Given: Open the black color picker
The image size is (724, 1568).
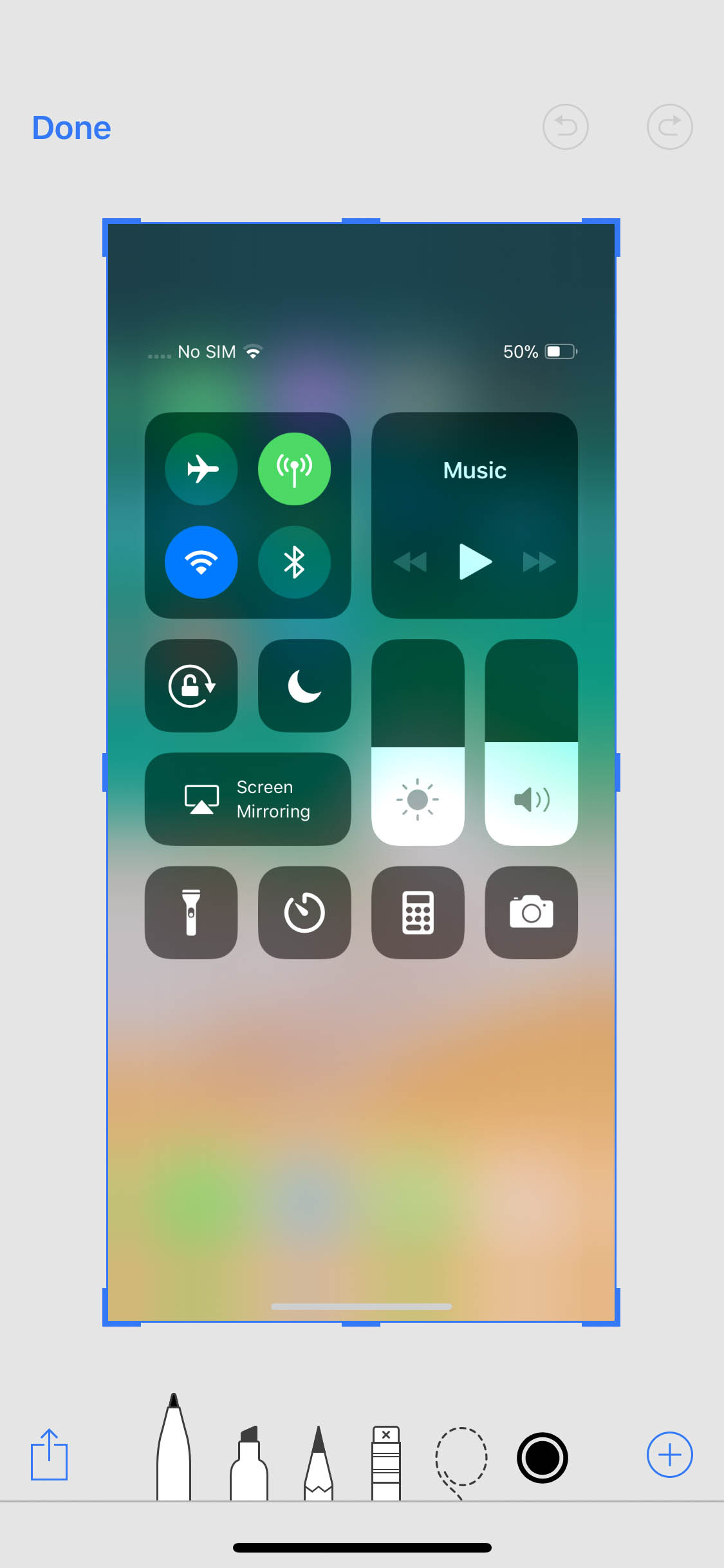Looking at the screenshot, I should coord(542,1457).
